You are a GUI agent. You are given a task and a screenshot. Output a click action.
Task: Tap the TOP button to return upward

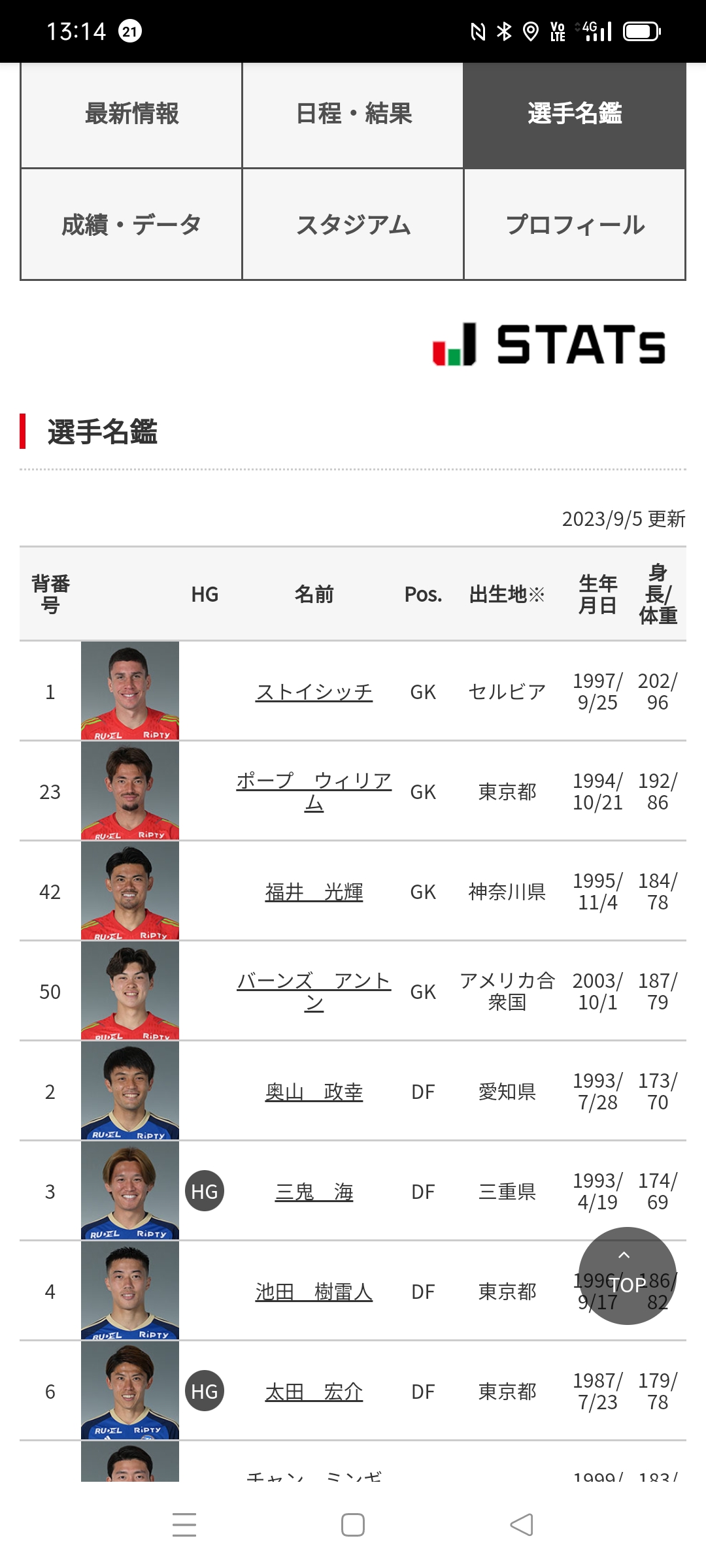tap(628, 1276)
